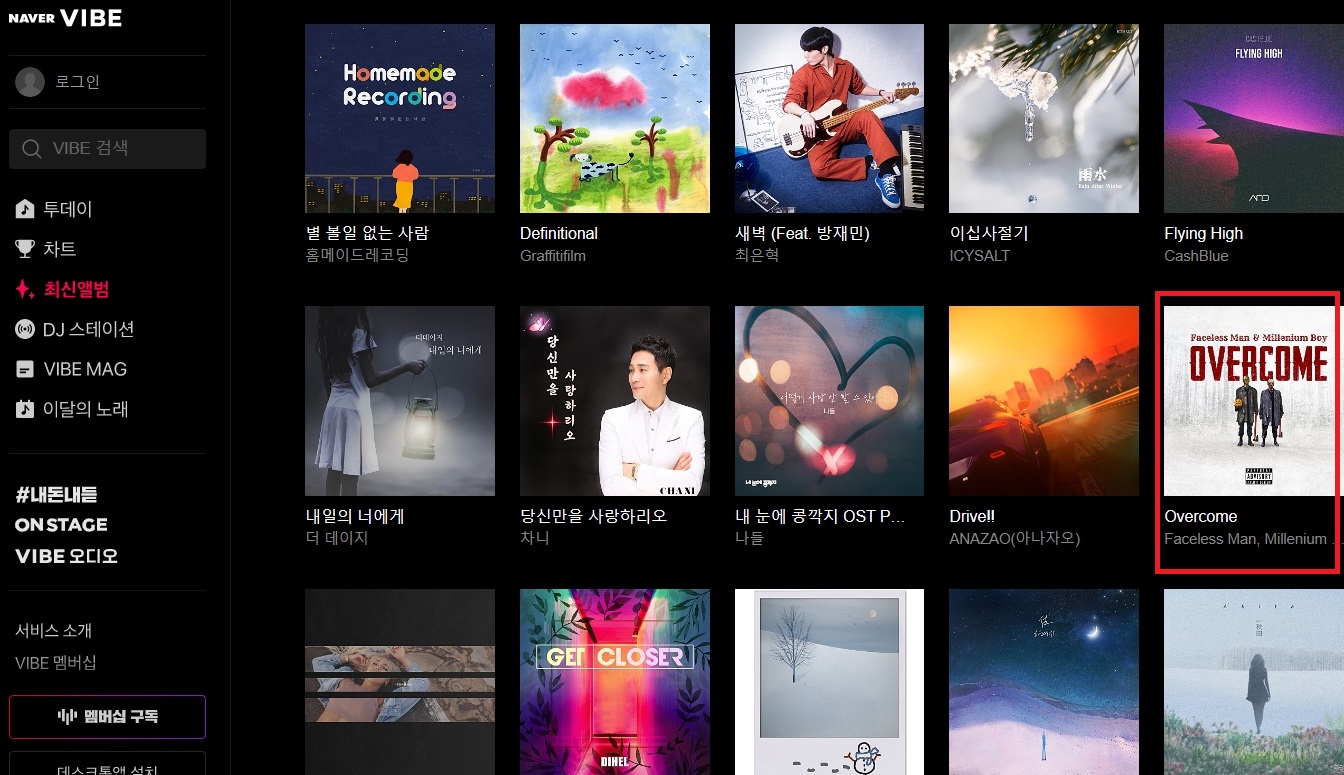Tap the 멤버십 구독 button
This screenshot has width=1344, height=775.
[x=107, y=717]
